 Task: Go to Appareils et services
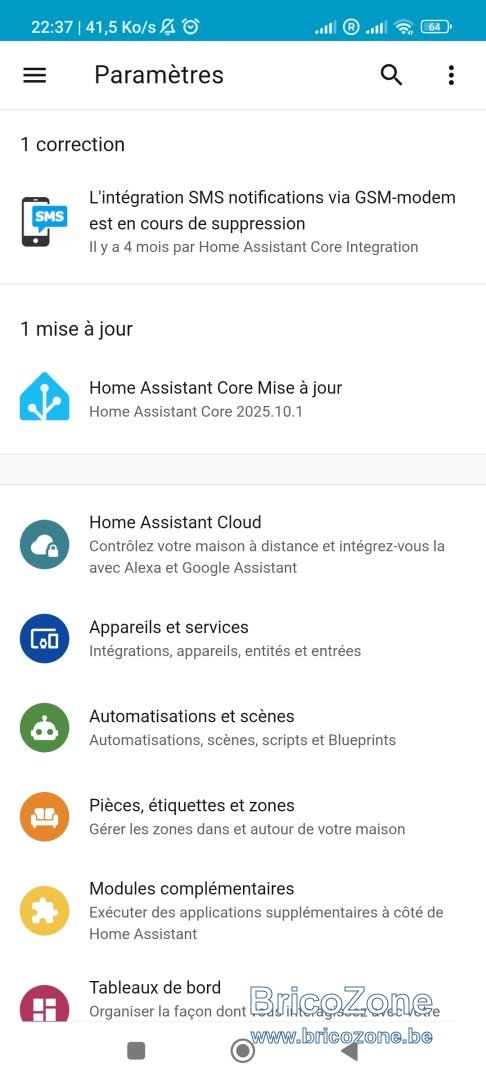243,638
